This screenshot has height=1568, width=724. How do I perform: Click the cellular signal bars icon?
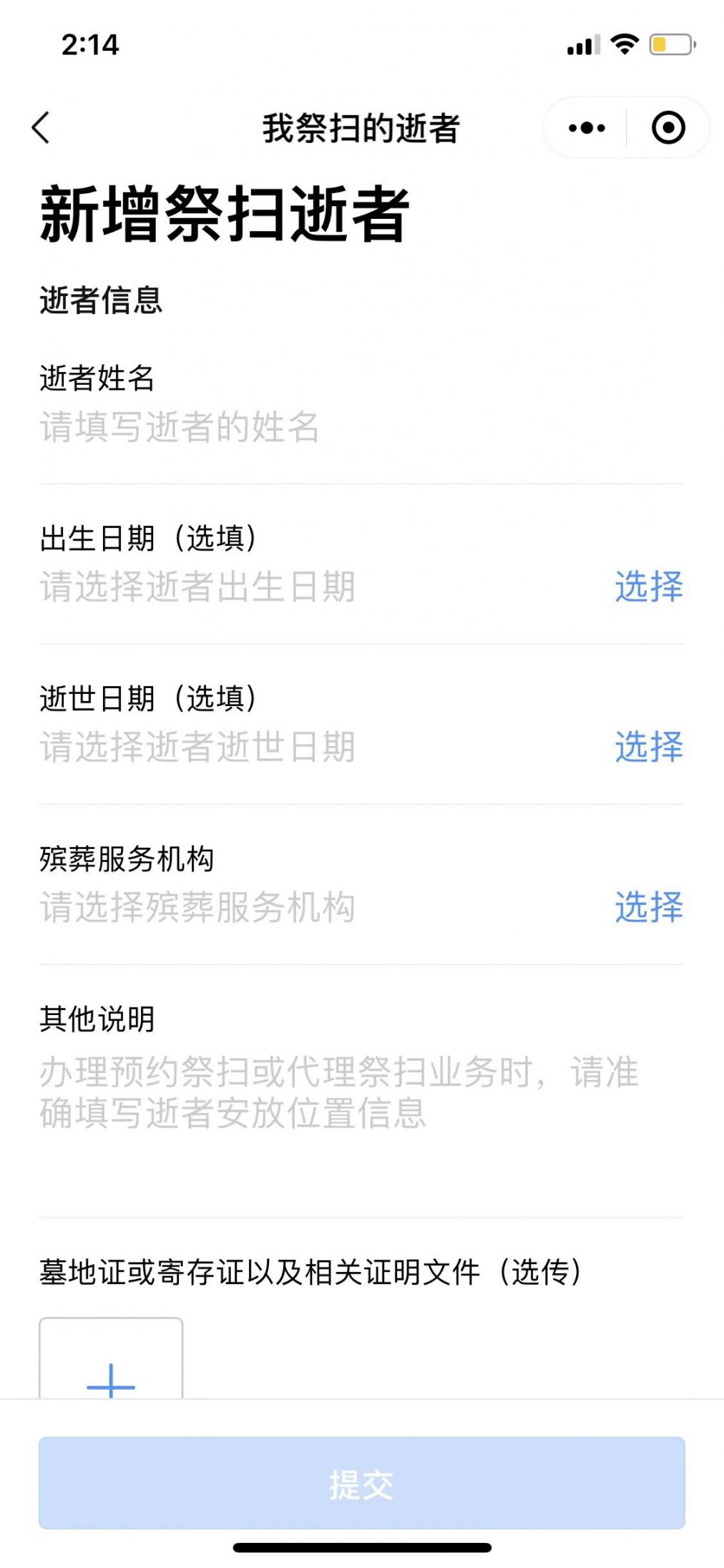pos(579,44)
